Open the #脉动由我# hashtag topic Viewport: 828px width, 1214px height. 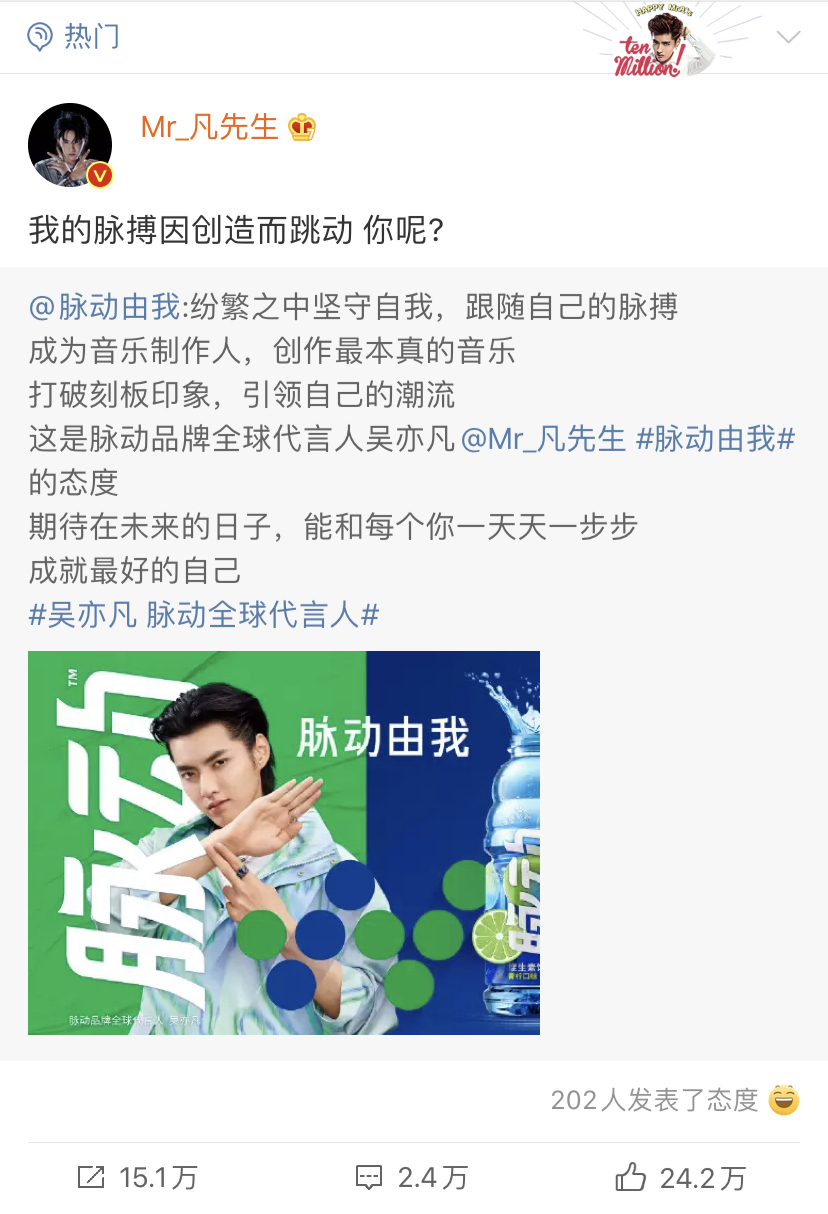[x=714, y=438]
